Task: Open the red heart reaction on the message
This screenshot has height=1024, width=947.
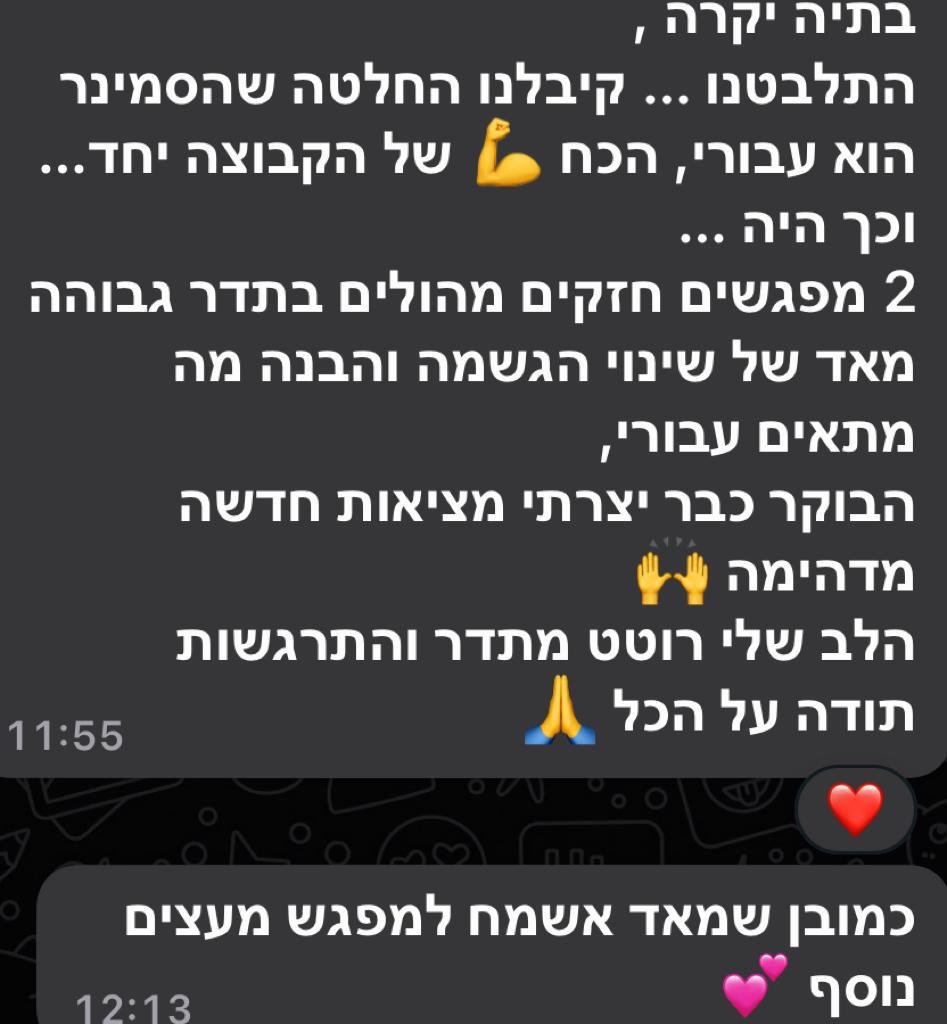Action: coord(856,808)
